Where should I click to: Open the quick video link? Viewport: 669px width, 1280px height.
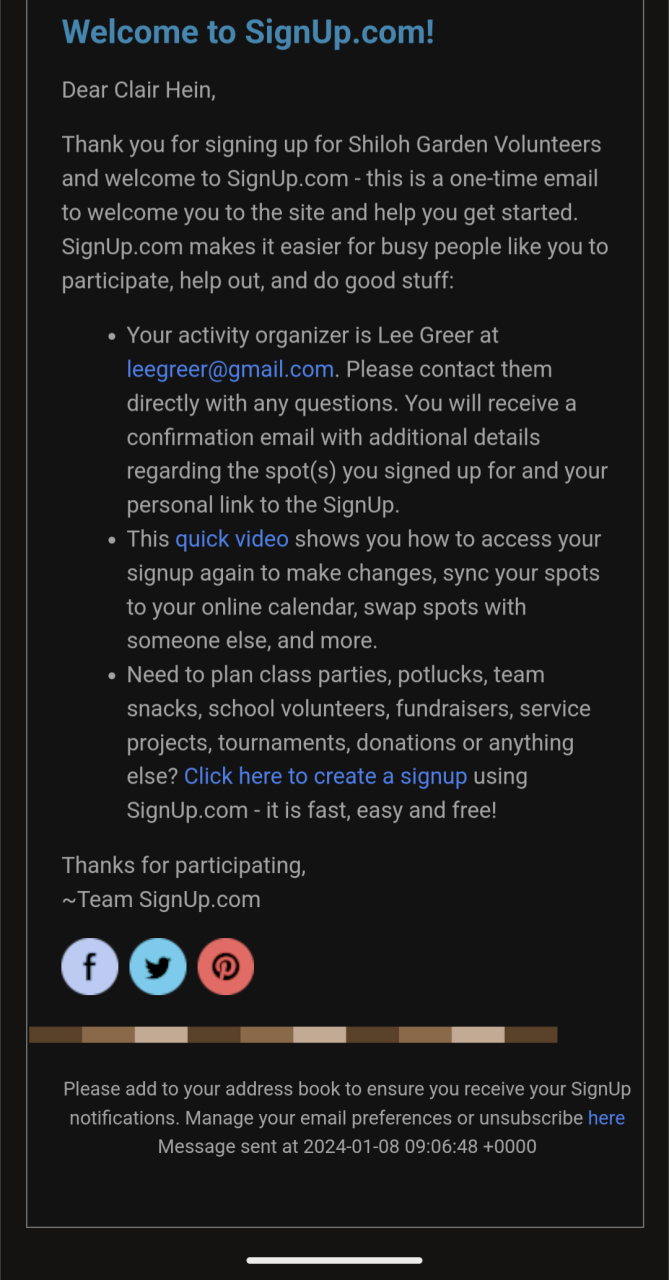point(232,539)
